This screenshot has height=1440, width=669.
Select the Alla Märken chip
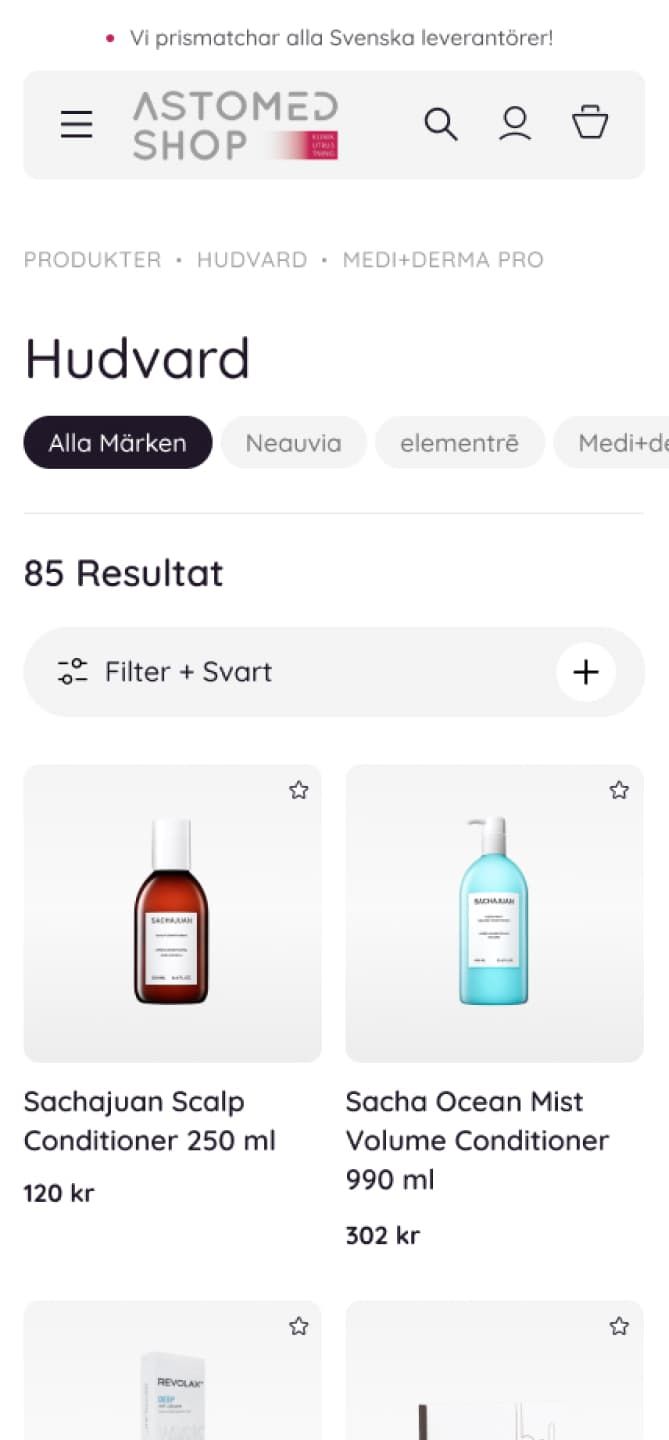coord(118,443)
